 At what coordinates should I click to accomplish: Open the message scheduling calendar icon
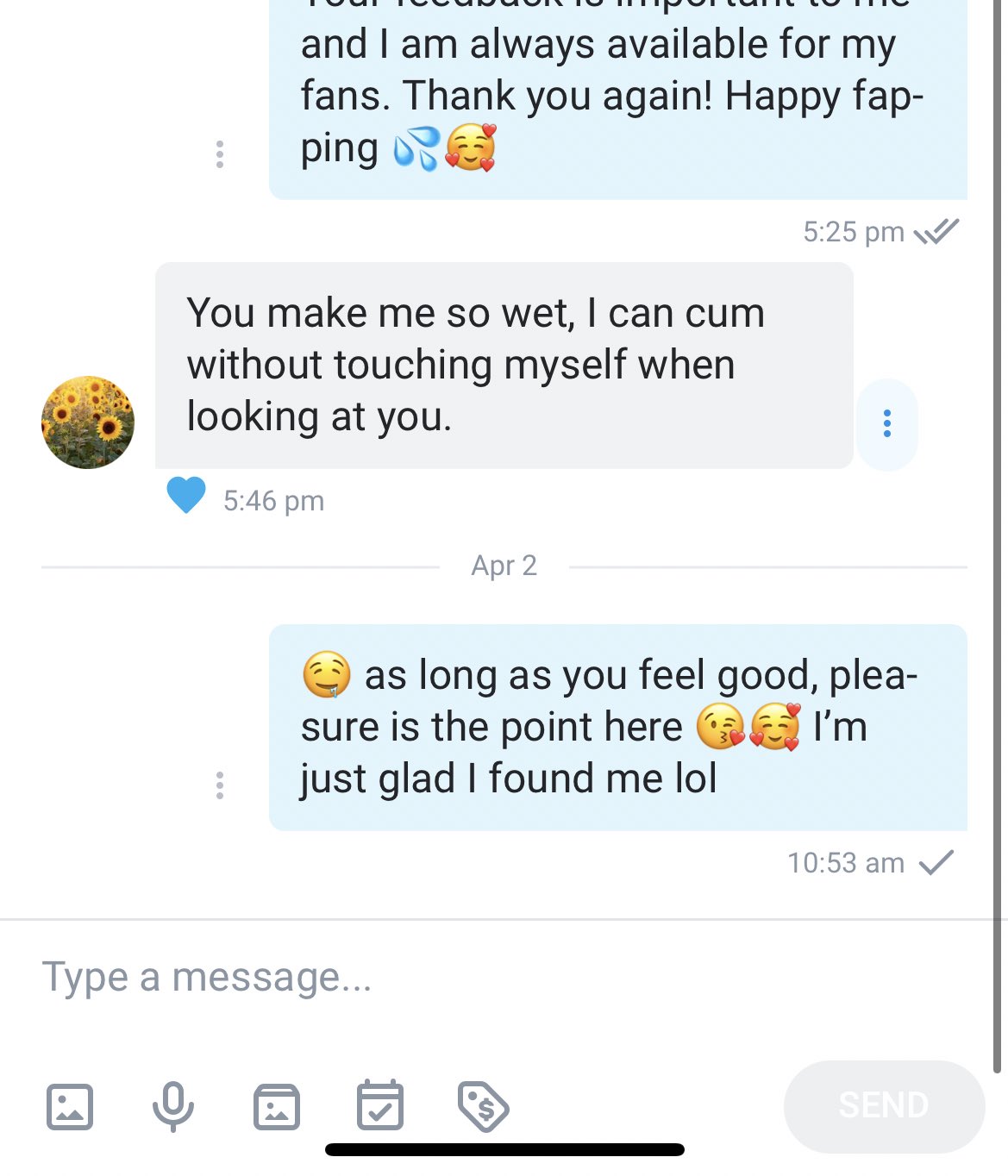pyautogui.click(x=380, y=1108)
